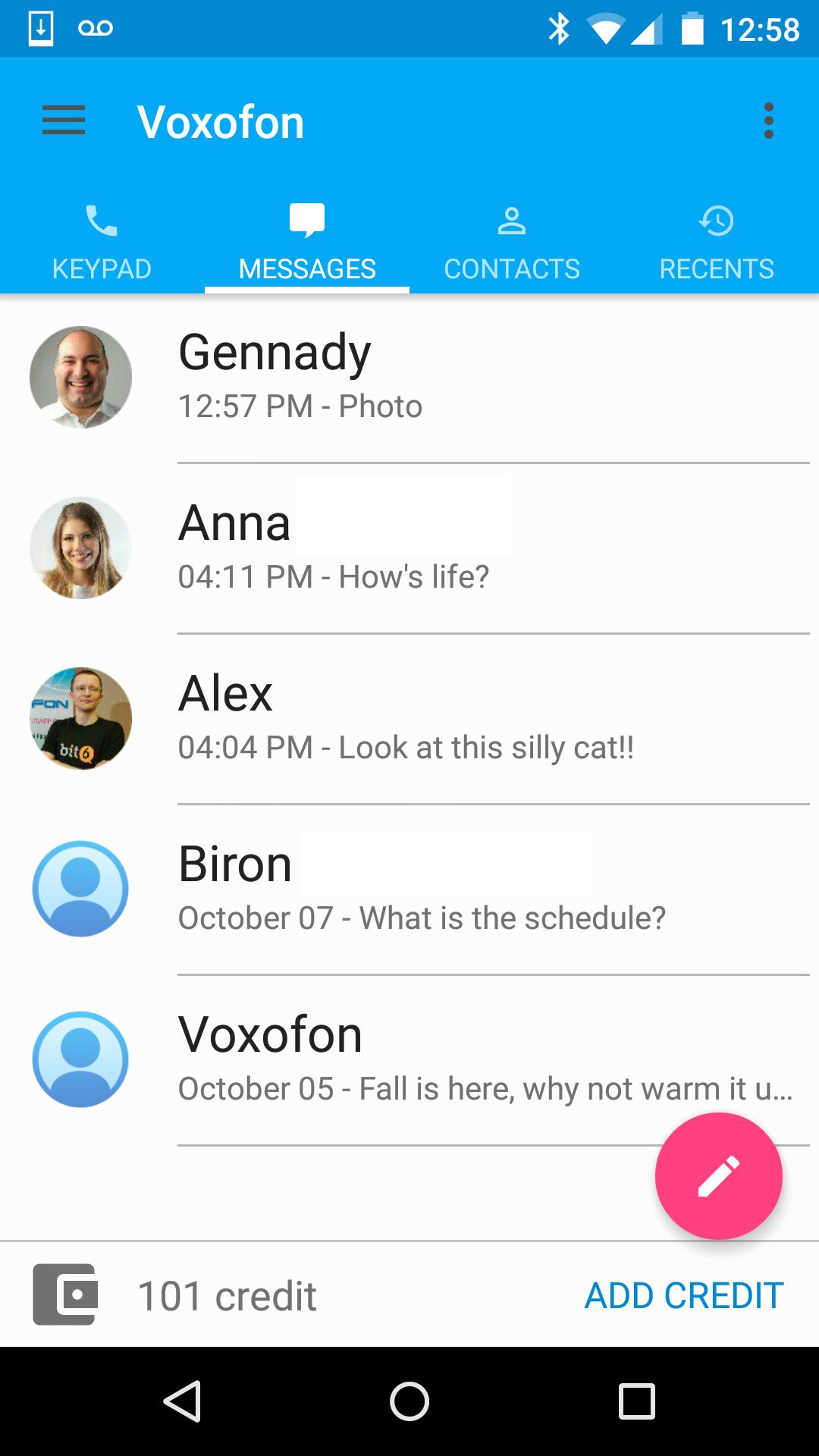
Task: View Biron's schedule message thread
Action: click(409, 890)
